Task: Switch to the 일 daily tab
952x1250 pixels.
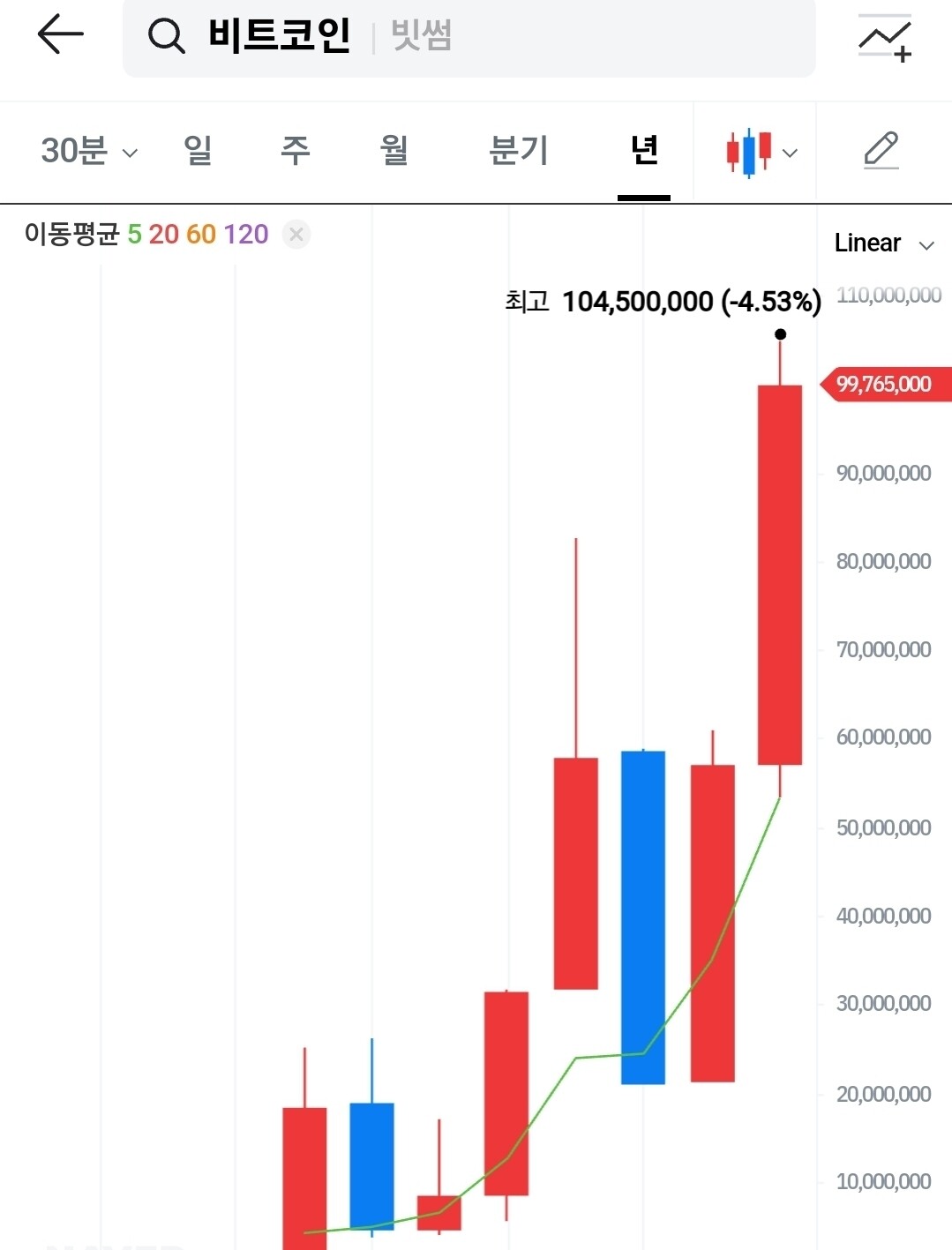Action: (x=199, y=151)
